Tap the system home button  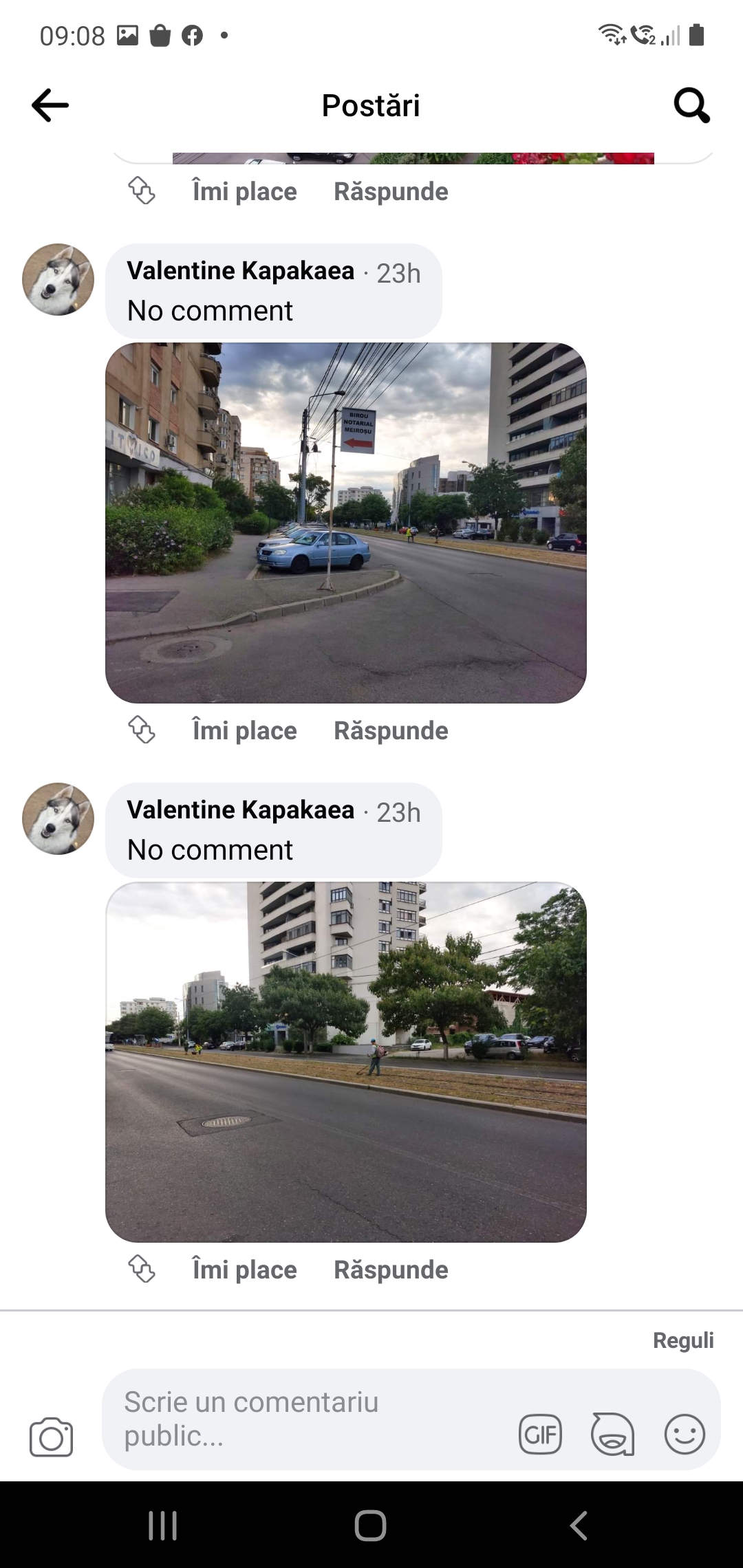[371, 1525]
